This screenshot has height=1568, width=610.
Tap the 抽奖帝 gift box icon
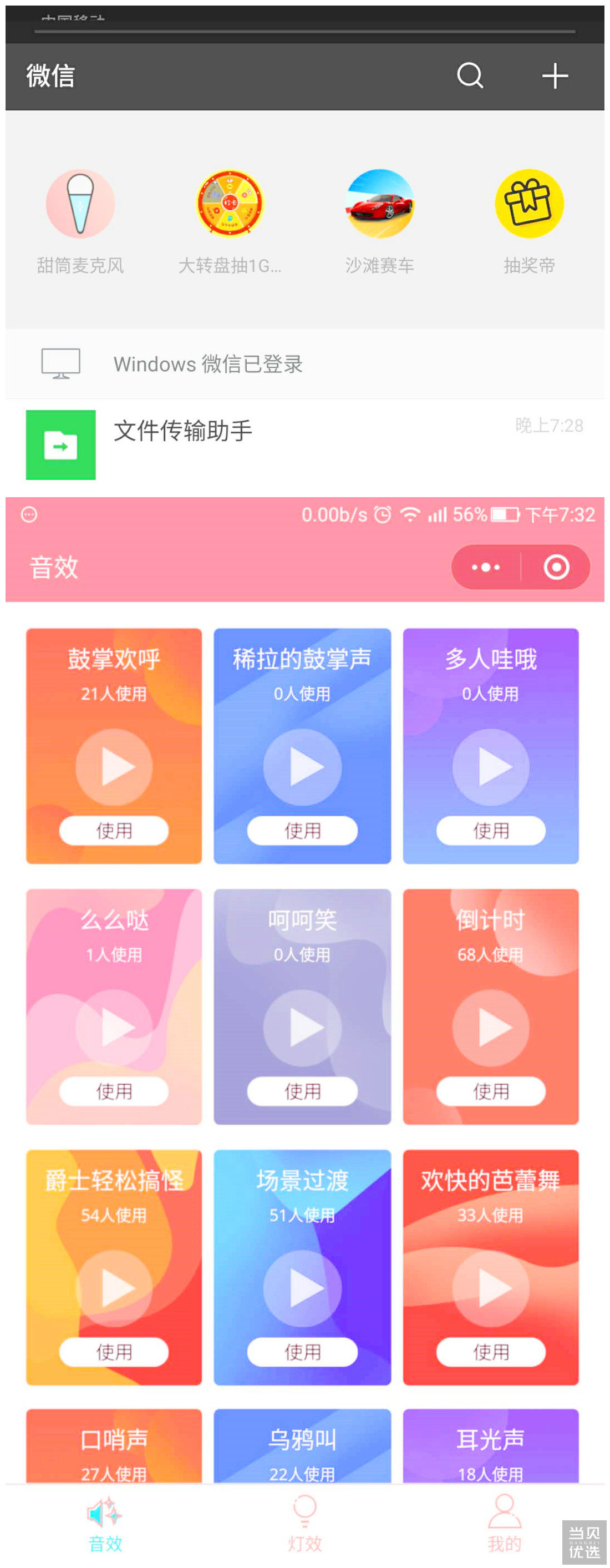click(528, 204)
